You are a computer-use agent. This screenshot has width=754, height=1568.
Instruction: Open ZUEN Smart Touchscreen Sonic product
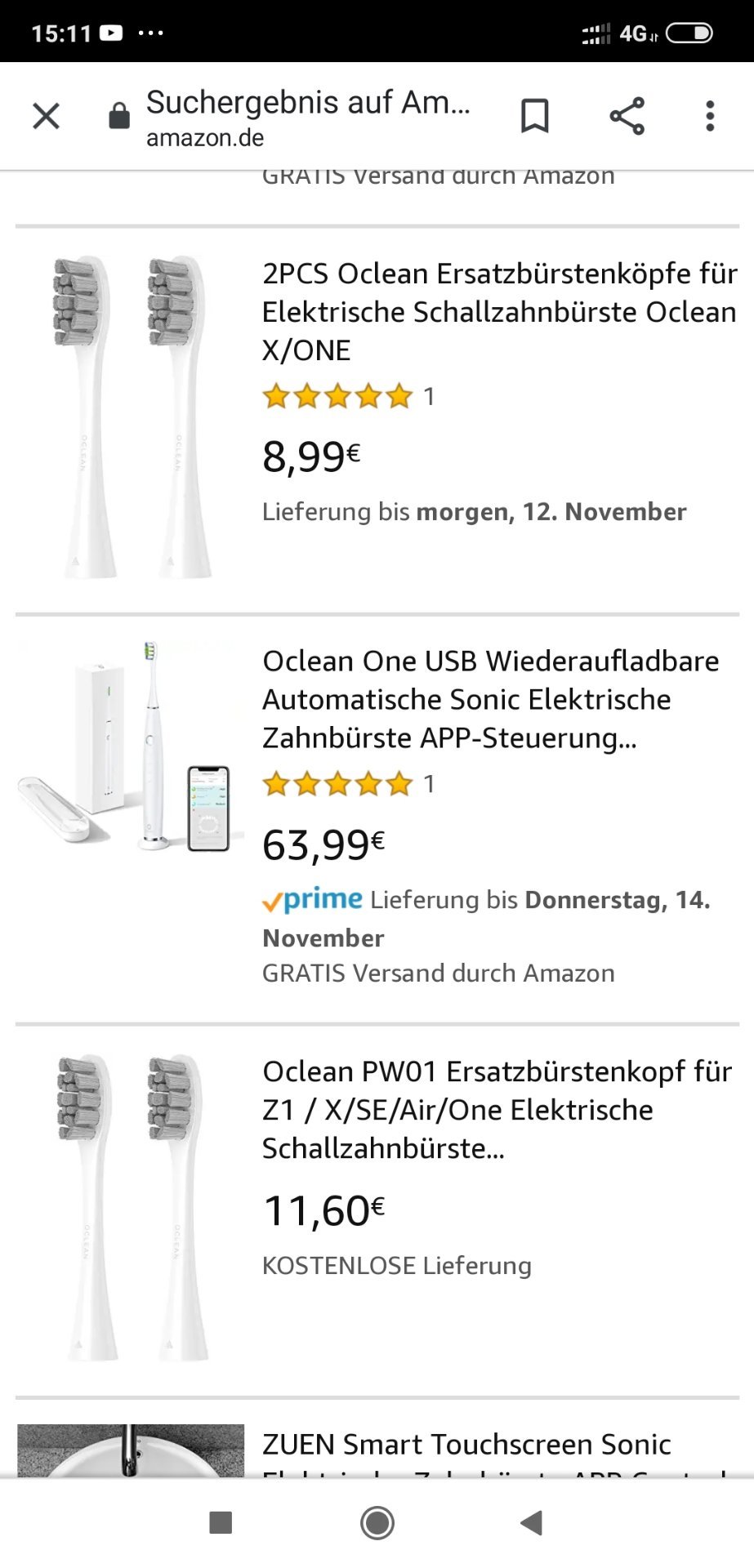pyautogui.click(x=466, y=1444)
